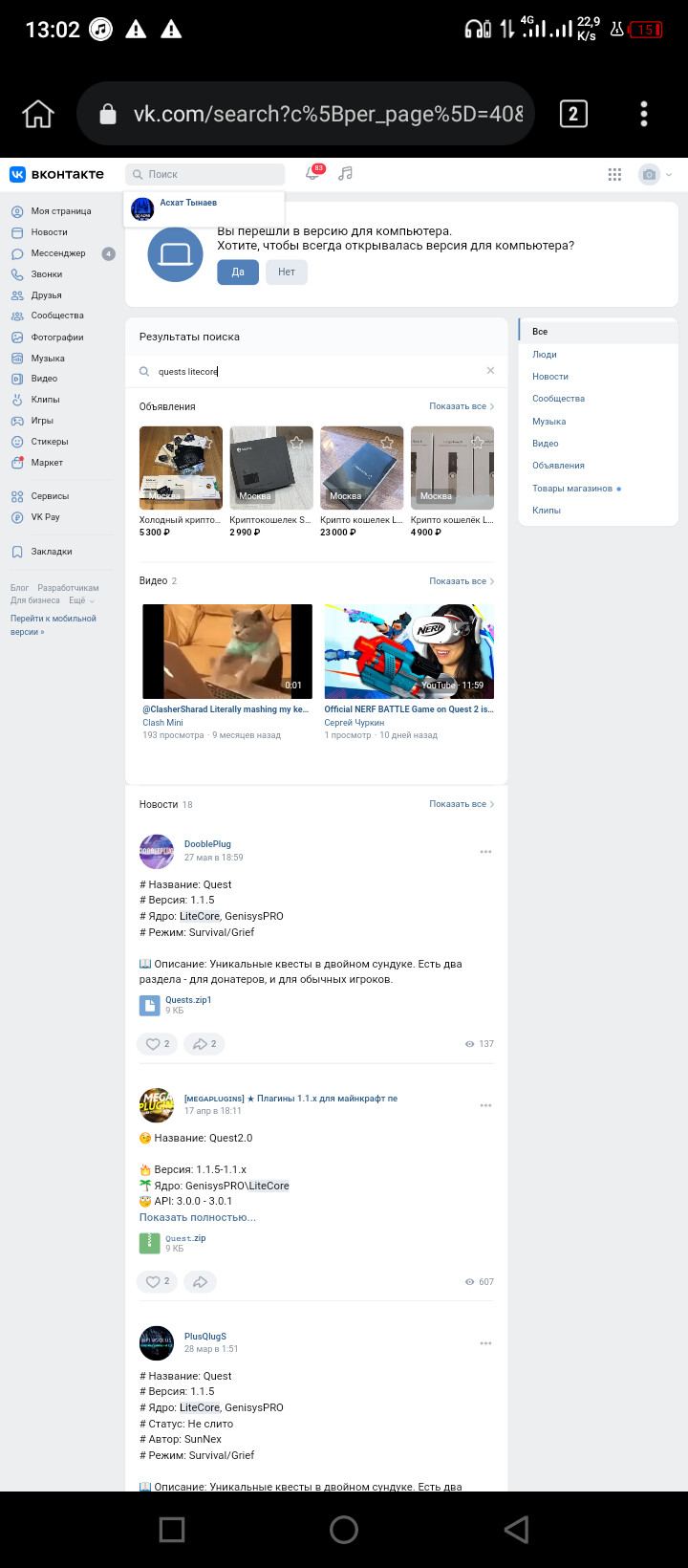688x1568 pixels.
Task: Expand post with Показать полностью
Action: [198, 1217]
